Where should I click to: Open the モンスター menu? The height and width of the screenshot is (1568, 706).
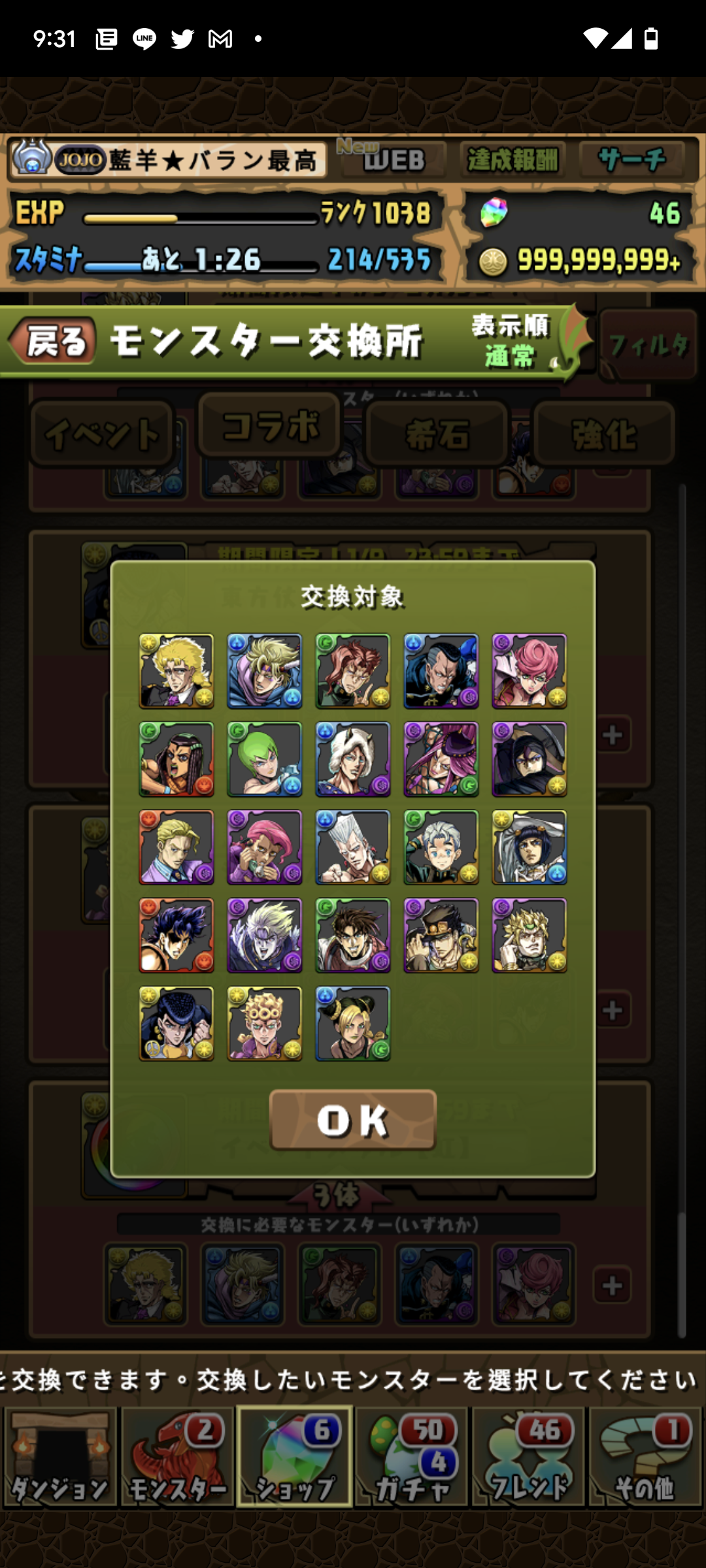(x=178, y=1457)
